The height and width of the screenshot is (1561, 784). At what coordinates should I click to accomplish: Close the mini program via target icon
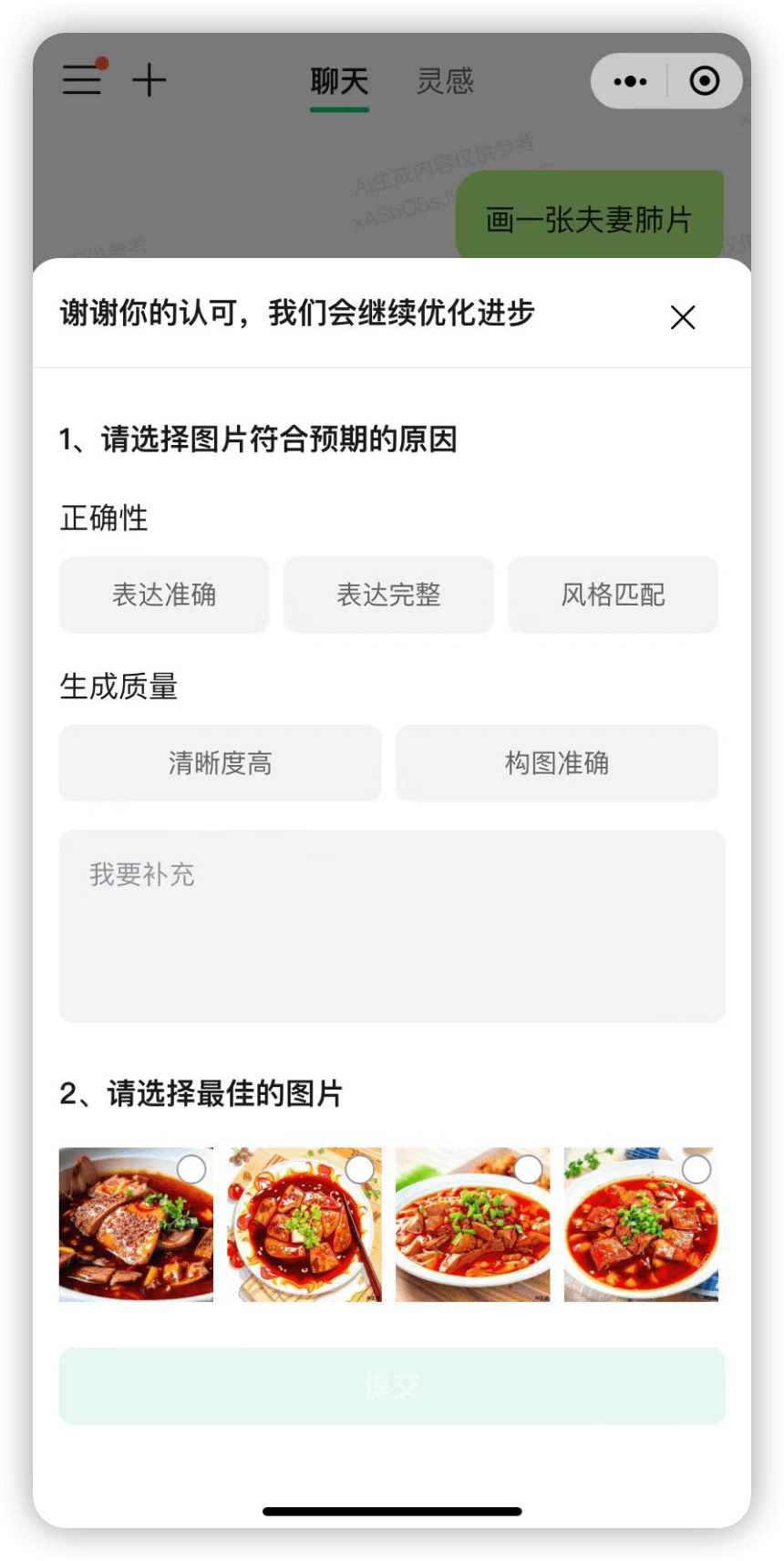[705, 81]
